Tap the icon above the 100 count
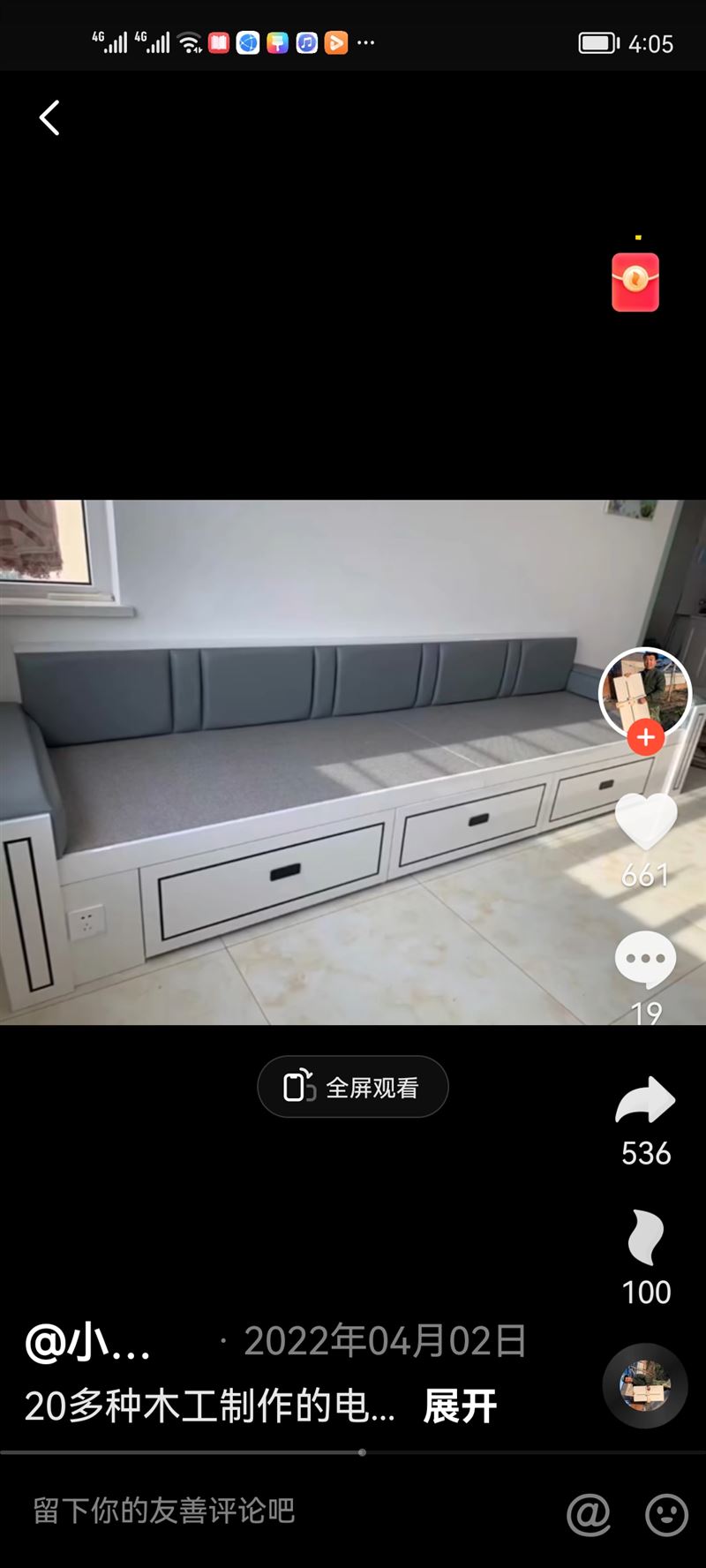This screenshot has height=1568, width=706. (645, 1238)
